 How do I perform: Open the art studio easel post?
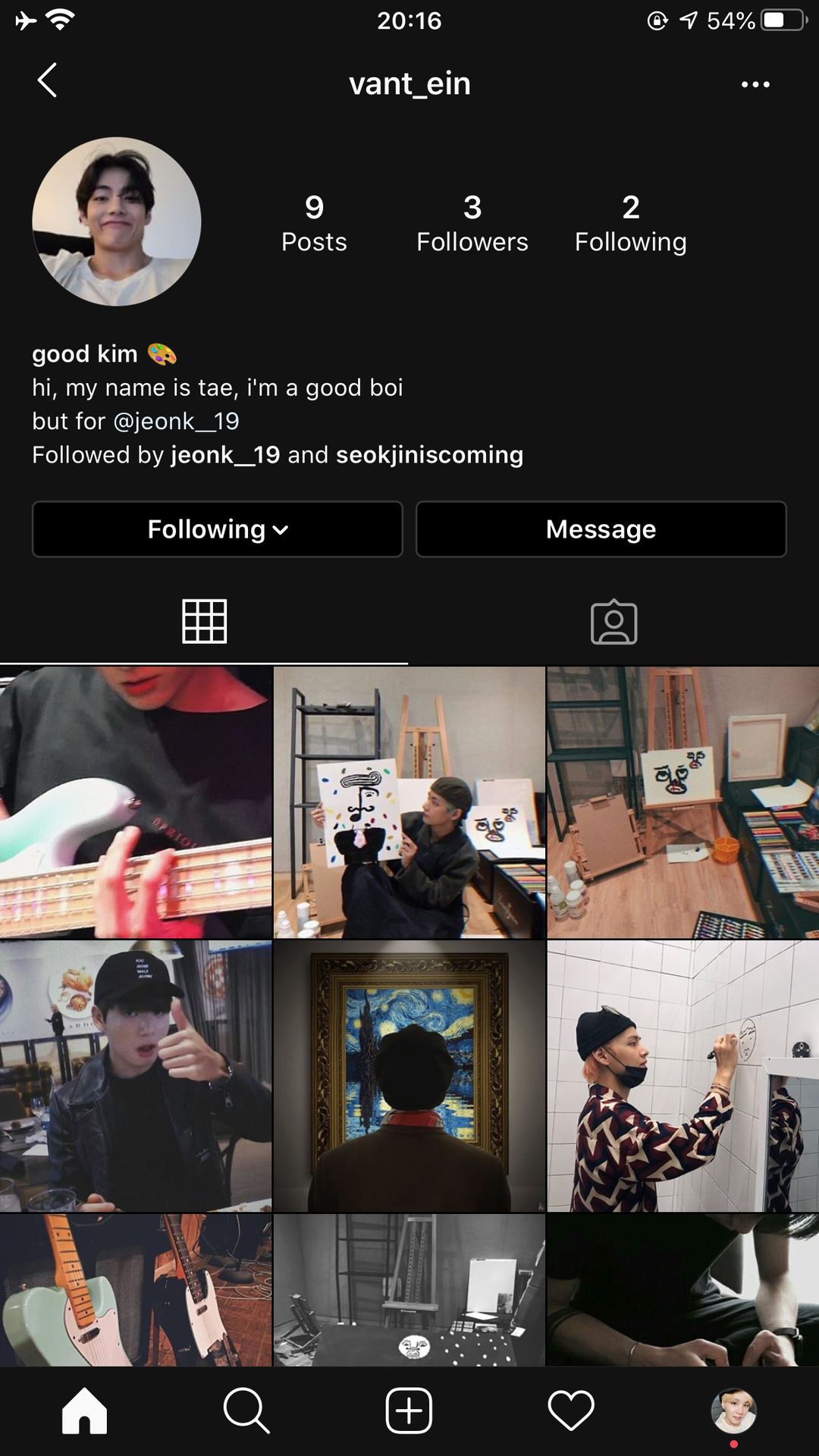click(x=682, y=802)
